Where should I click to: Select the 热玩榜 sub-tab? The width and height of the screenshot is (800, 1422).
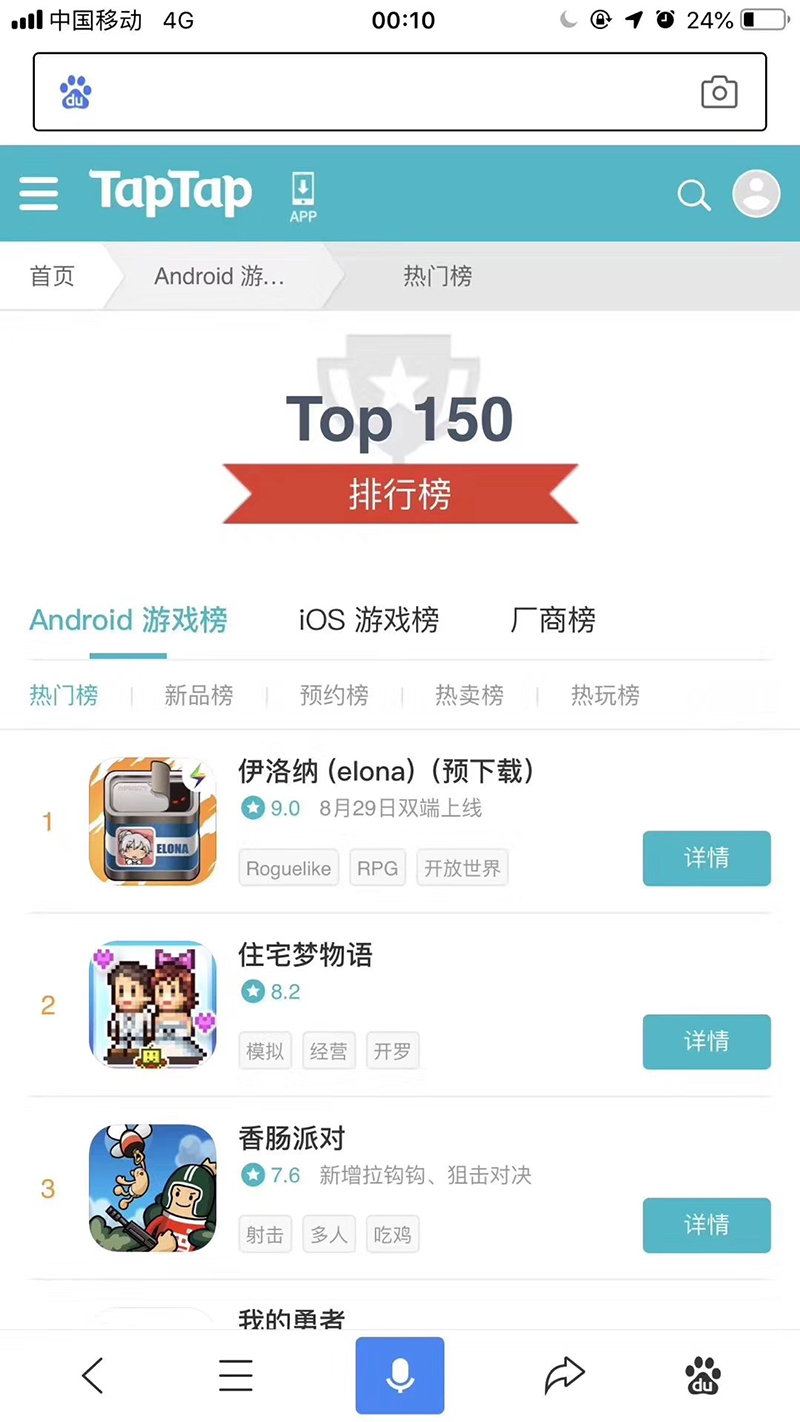tap(605, 695)
